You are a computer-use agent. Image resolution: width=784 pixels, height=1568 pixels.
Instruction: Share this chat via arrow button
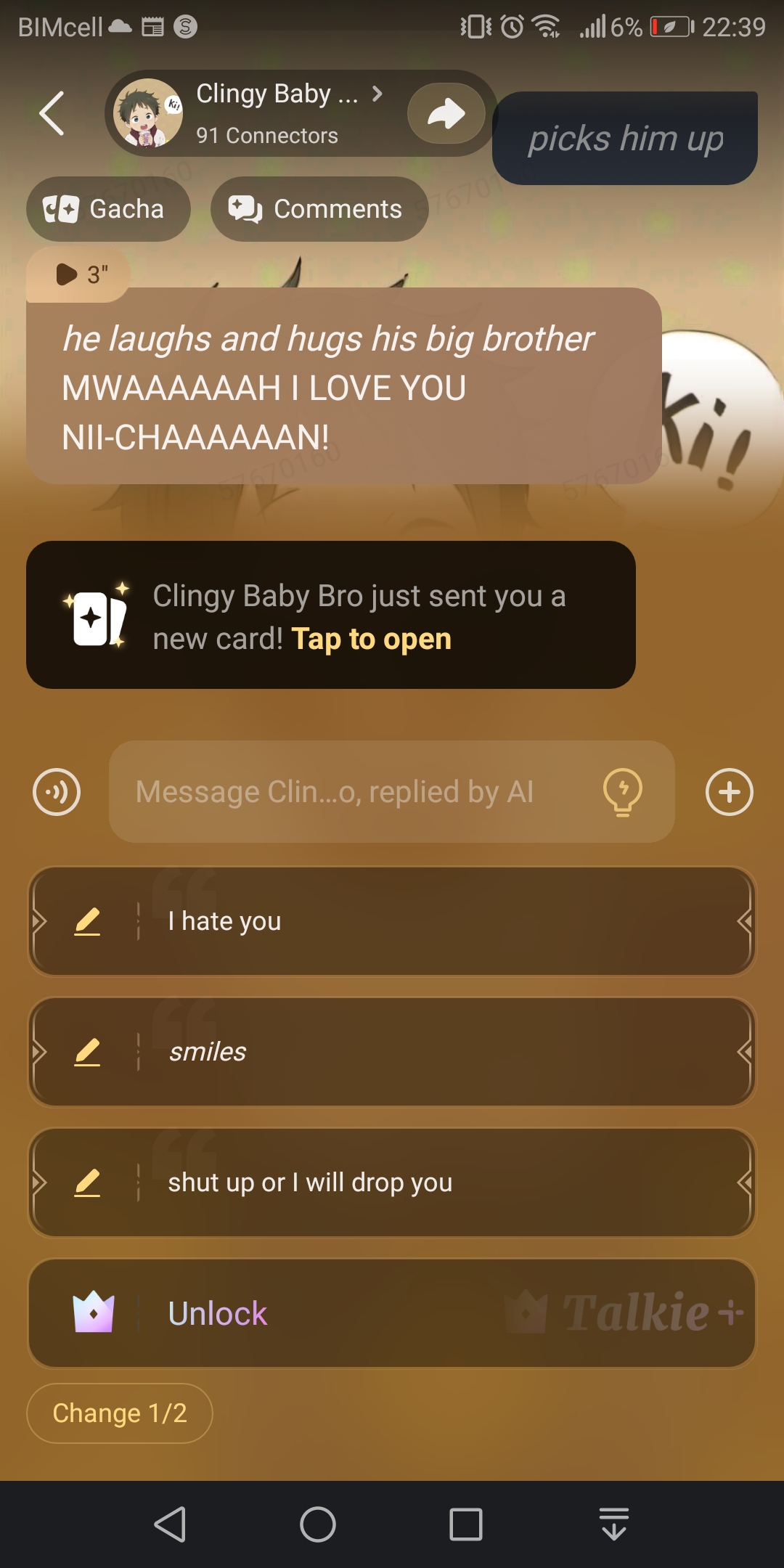[446, 113]
